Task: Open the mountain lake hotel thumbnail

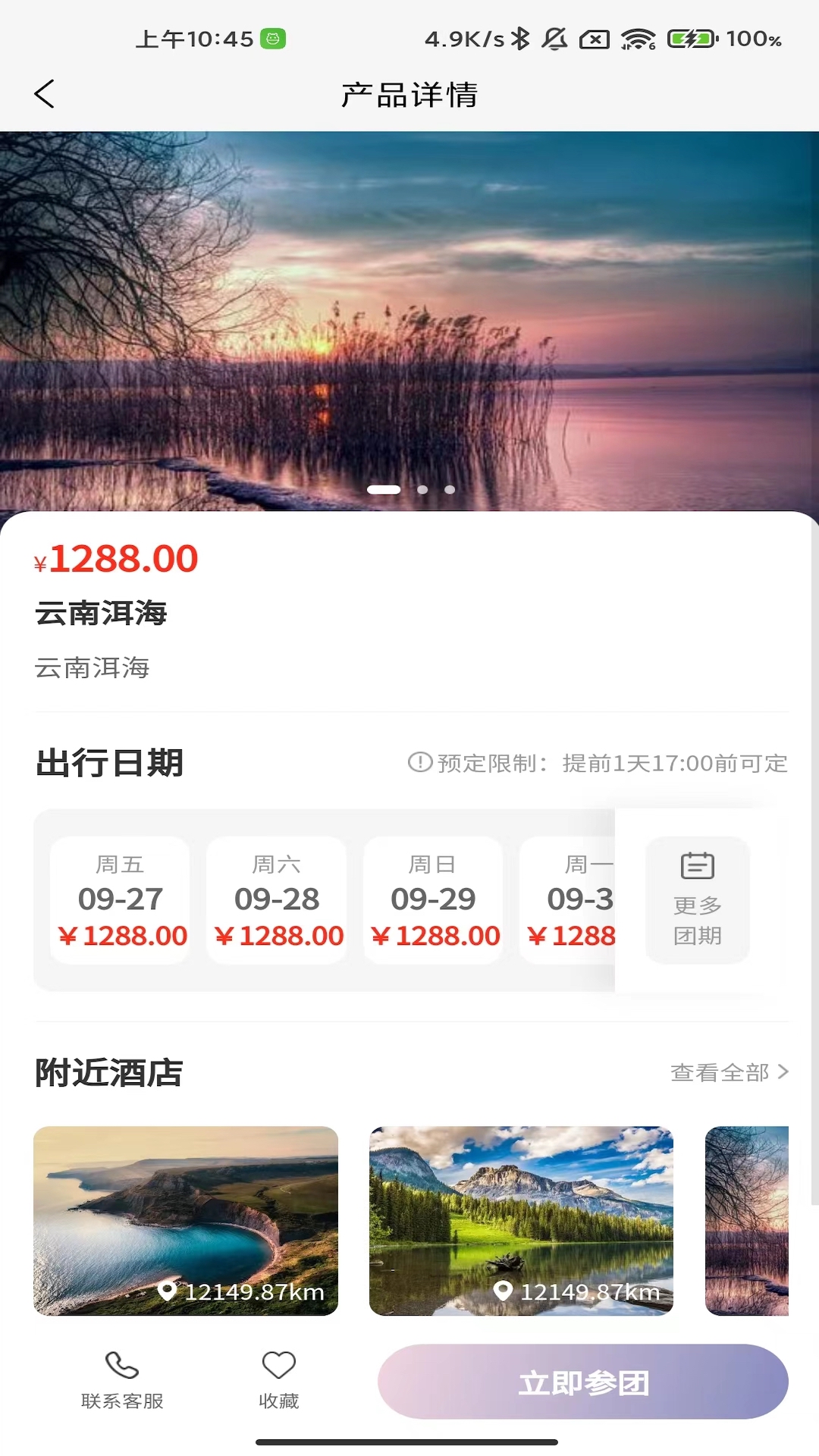Action: tap(522, 1221)
